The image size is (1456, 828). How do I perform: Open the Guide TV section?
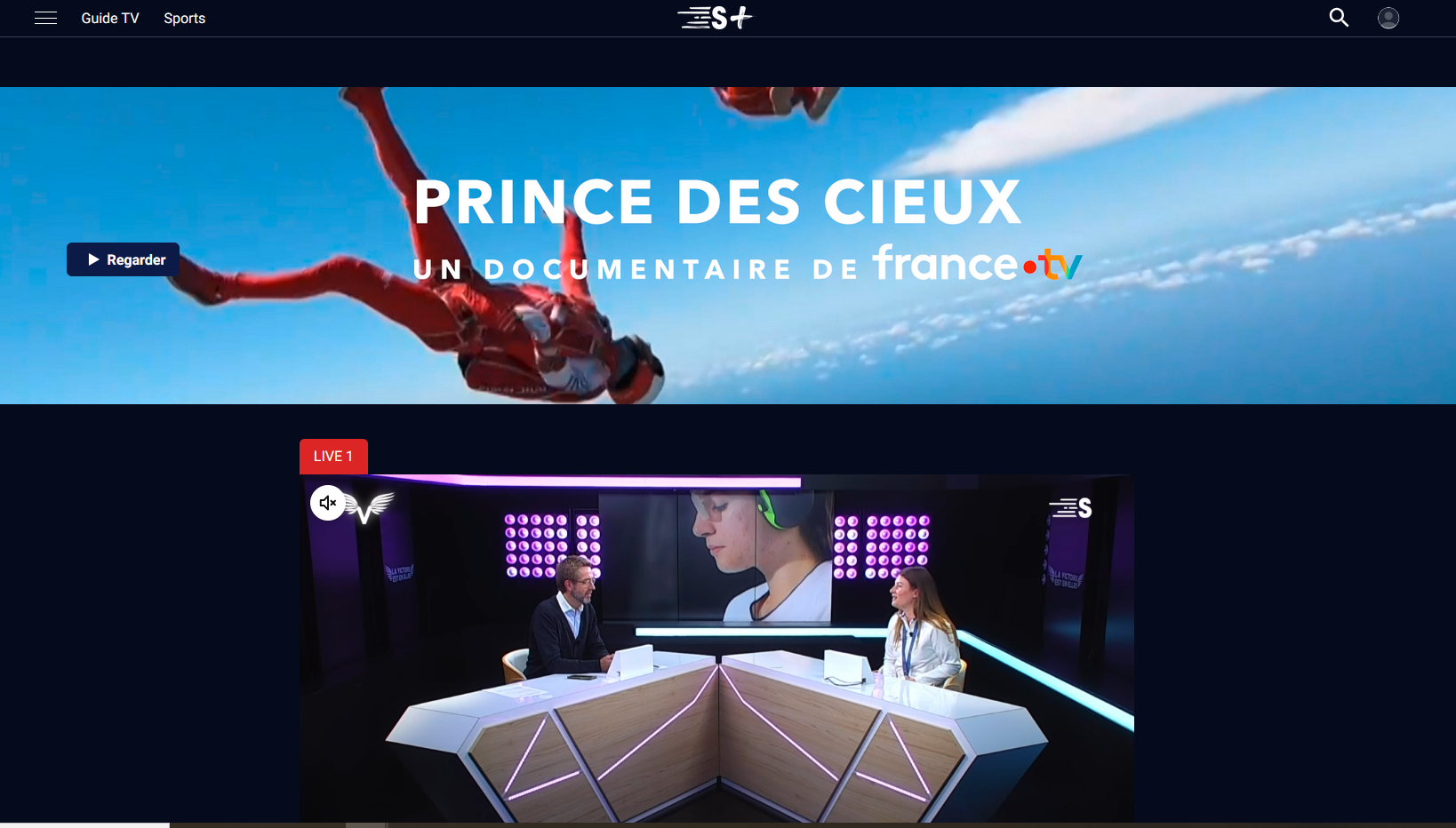110,18
